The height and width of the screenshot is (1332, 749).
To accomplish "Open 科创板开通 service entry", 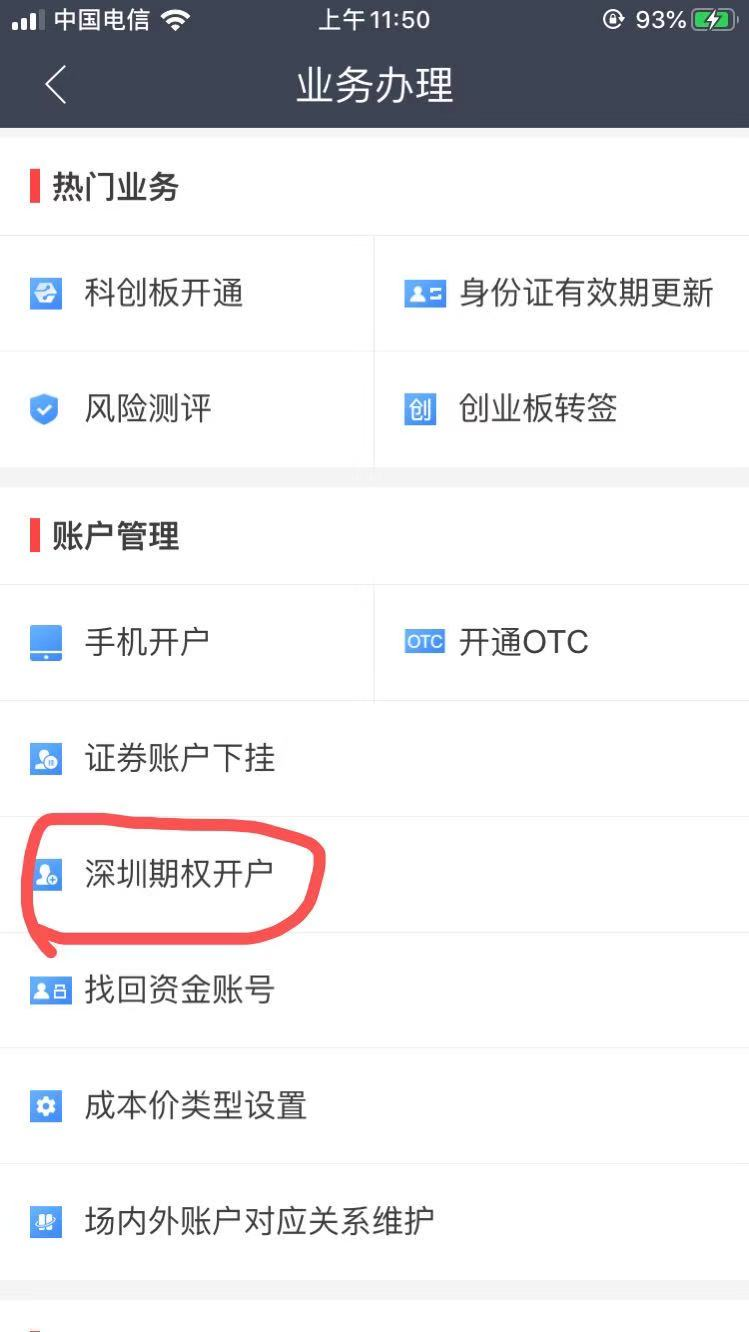I will 162,293.
